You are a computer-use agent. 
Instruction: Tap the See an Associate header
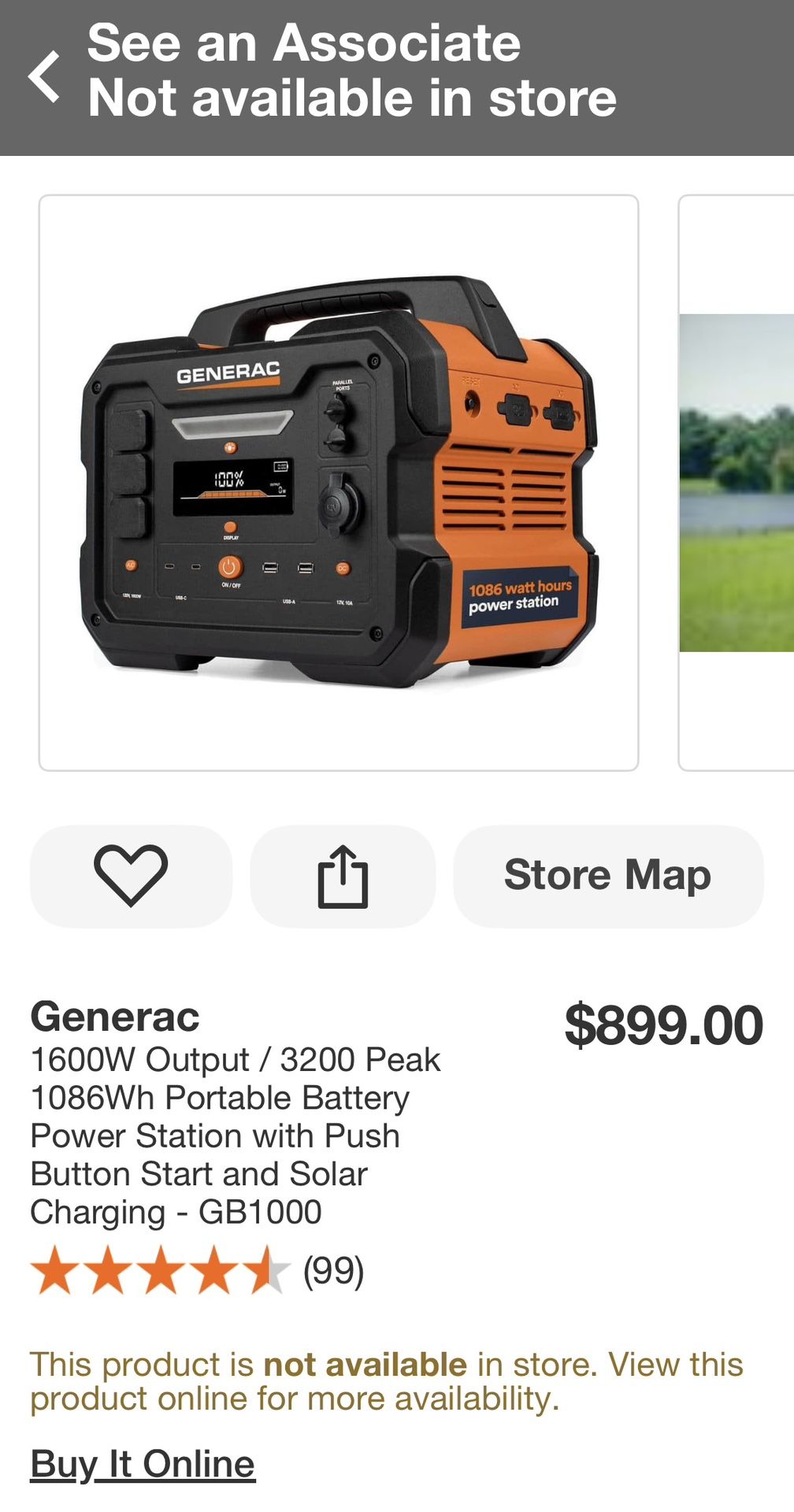[304, 45]
